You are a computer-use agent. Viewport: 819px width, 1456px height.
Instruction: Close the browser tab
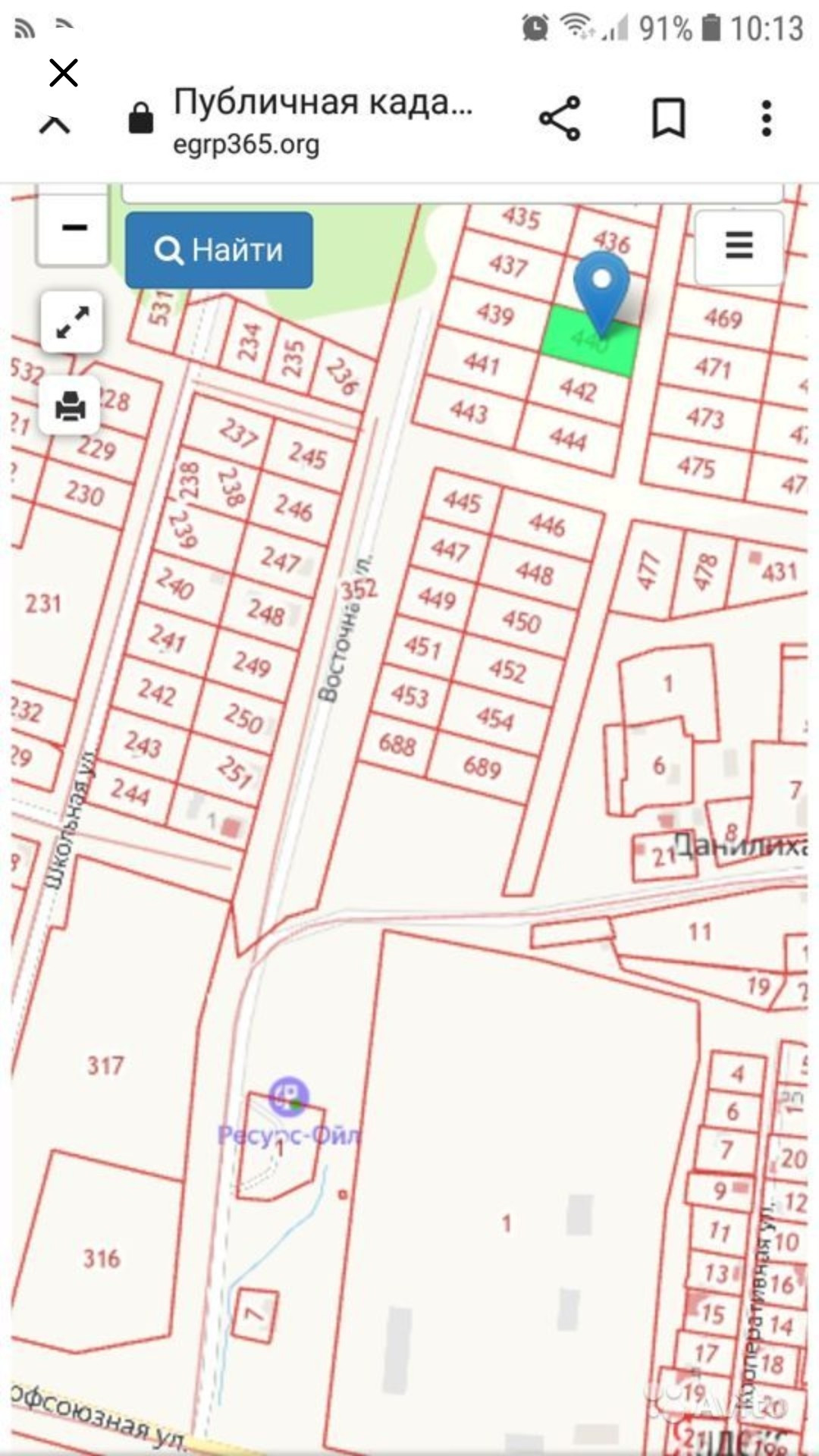64,74
